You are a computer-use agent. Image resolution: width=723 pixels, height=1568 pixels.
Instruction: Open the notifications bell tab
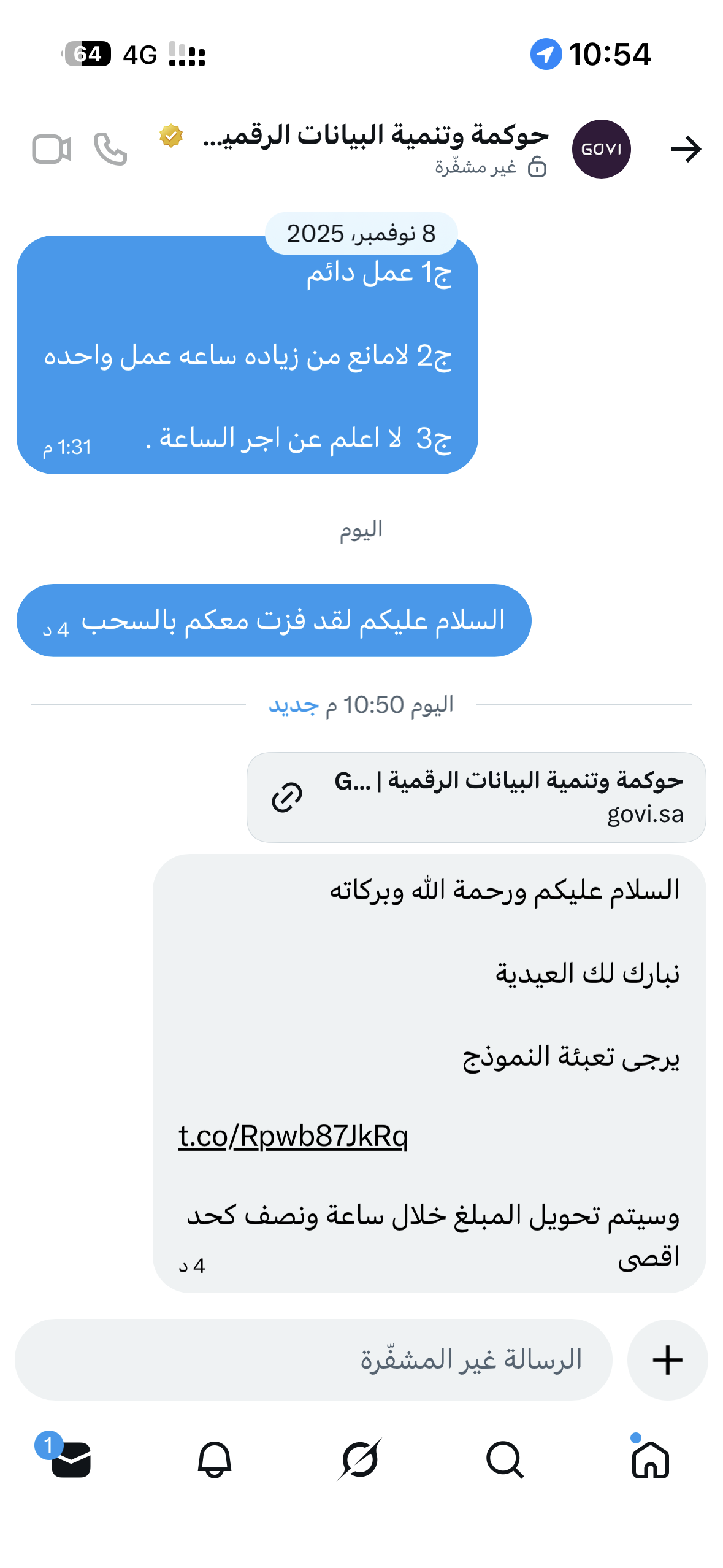pos(215,1459)
